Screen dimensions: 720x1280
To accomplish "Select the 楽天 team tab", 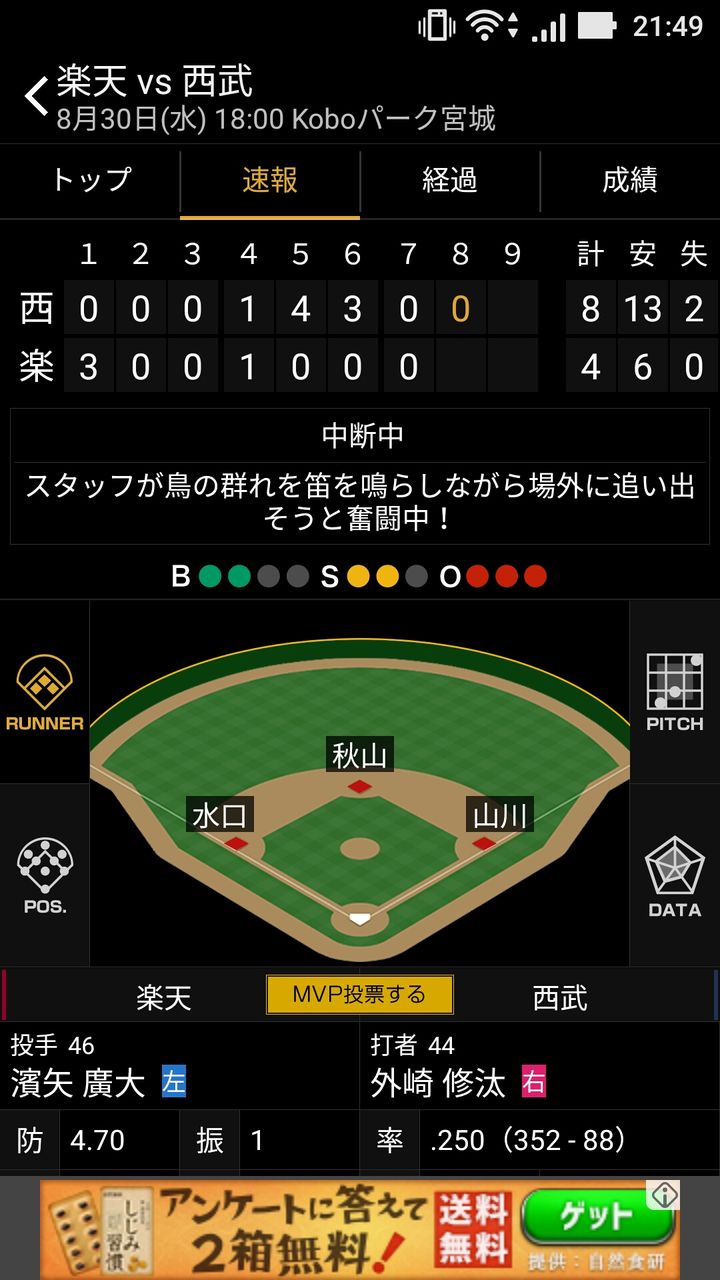I will coord(163,997).
